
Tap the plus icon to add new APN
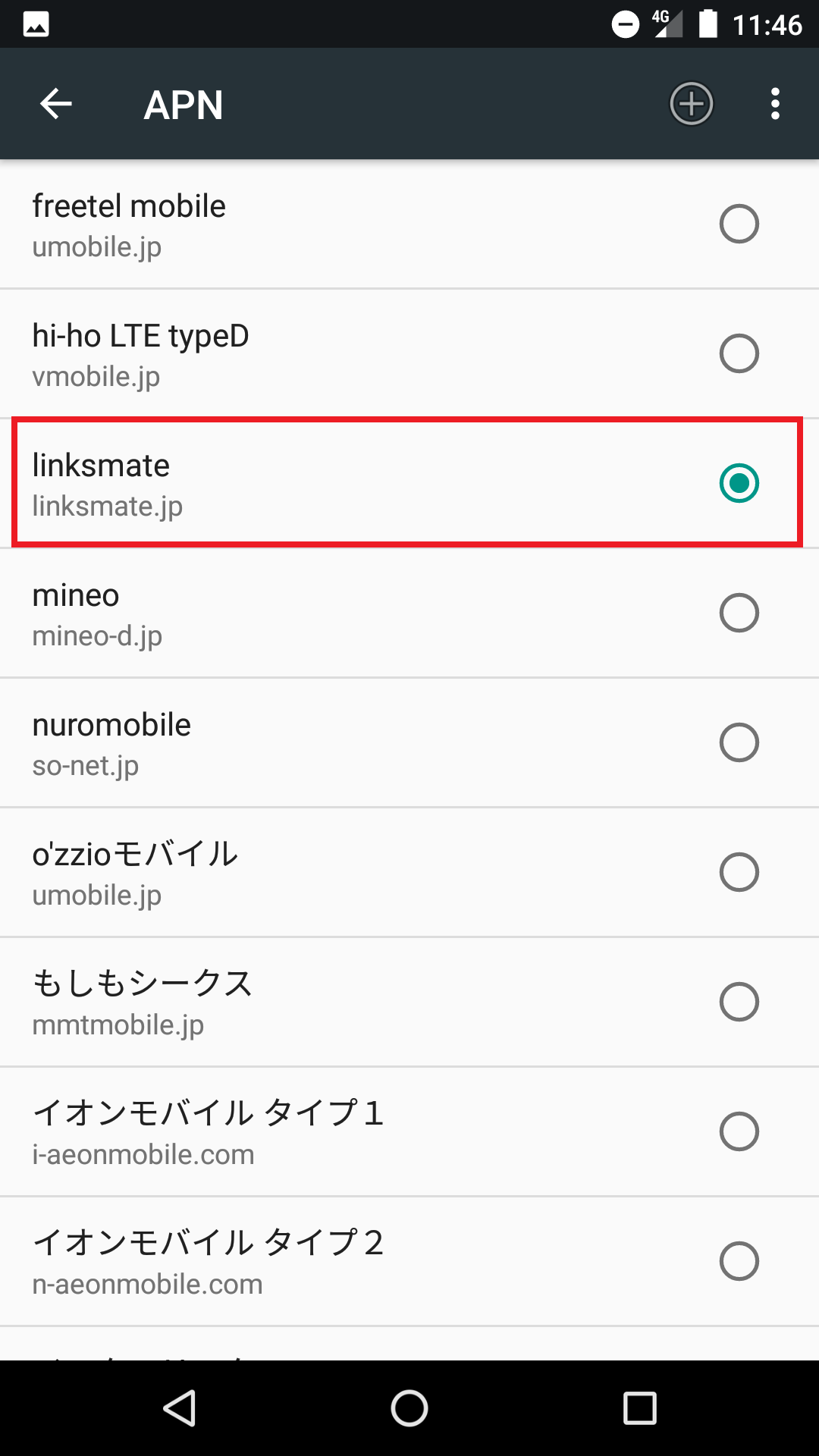click(x=691, y=104)
